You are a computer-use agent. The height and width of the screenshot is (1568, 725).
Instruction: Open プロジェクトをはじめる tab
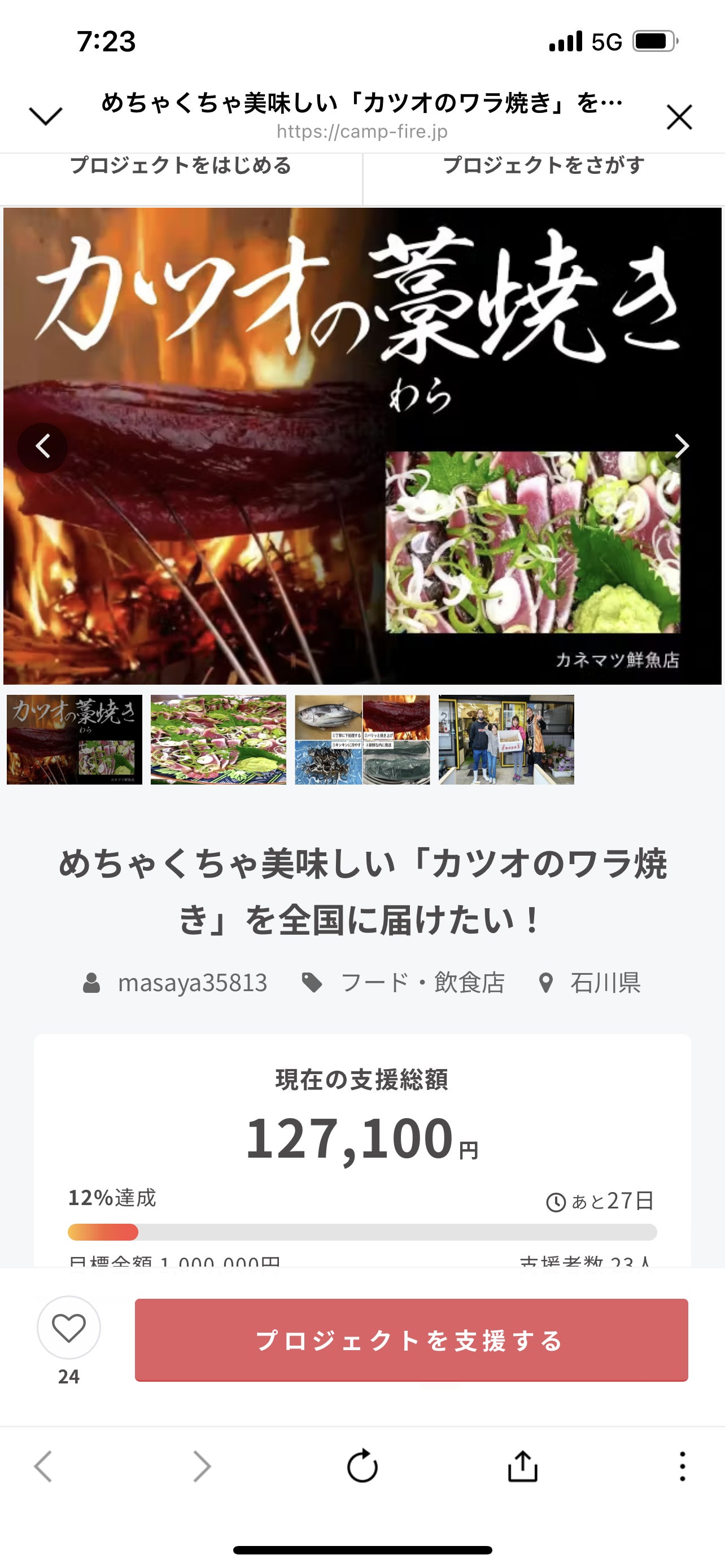tap(181, 165)
